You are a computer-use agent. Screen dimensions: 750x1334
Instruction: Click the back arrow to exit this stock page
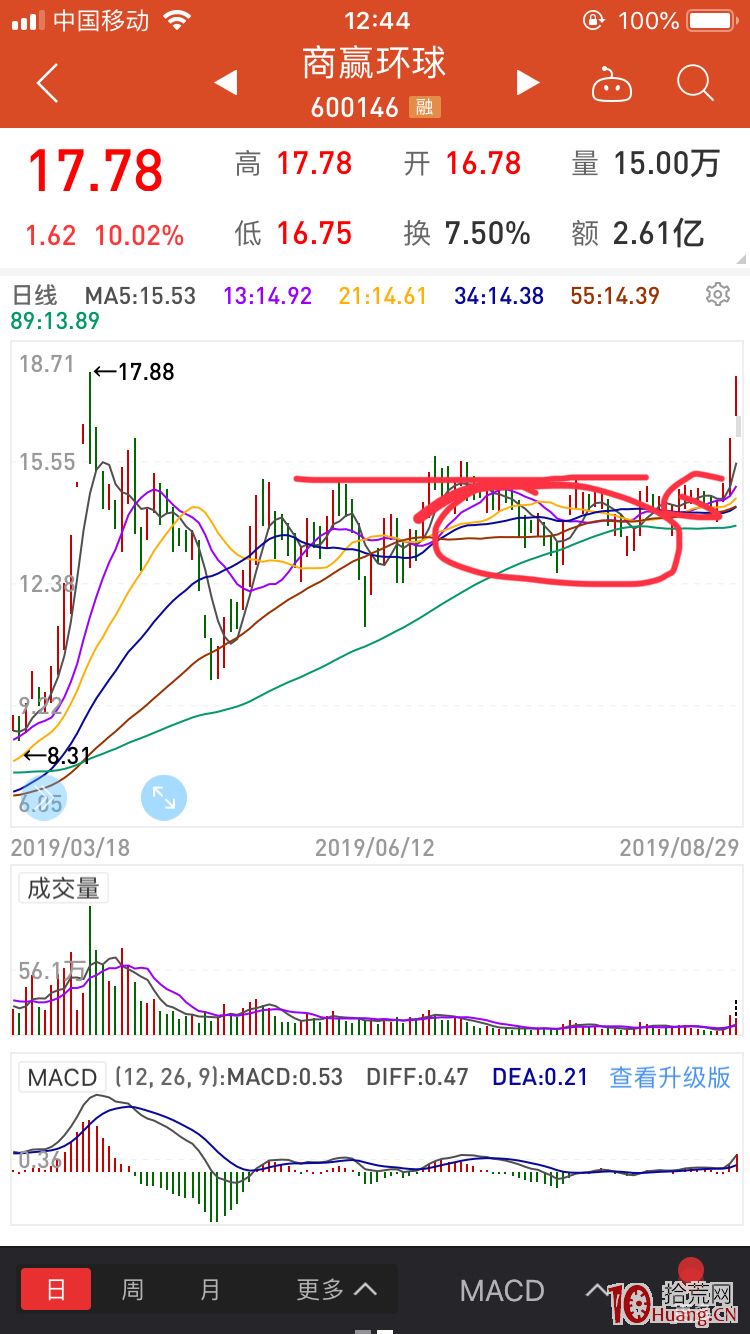[45, 83]
